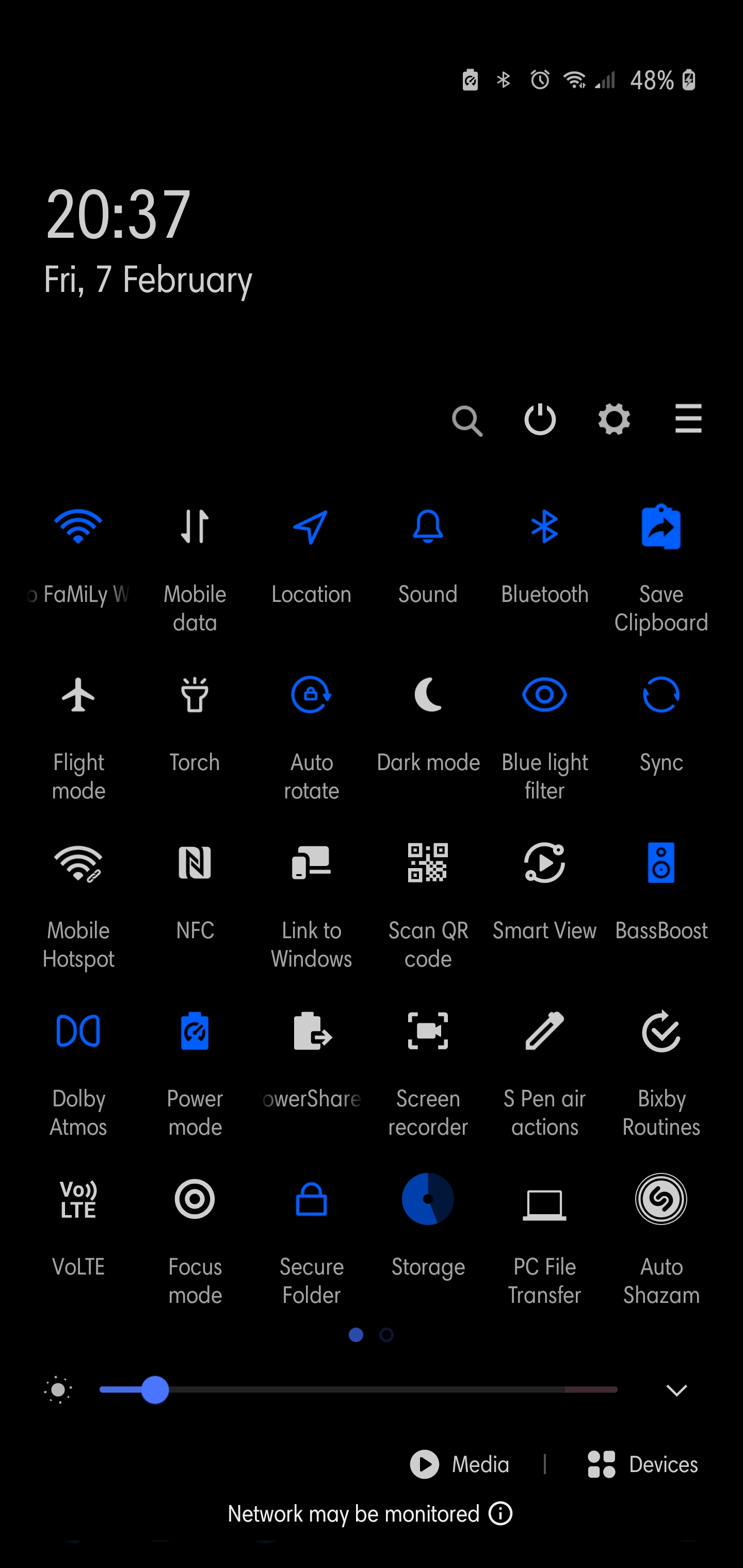Viewport: 743px width, 1568px height.
Task: Launch Scan QR code
Action: click(428, 863)
